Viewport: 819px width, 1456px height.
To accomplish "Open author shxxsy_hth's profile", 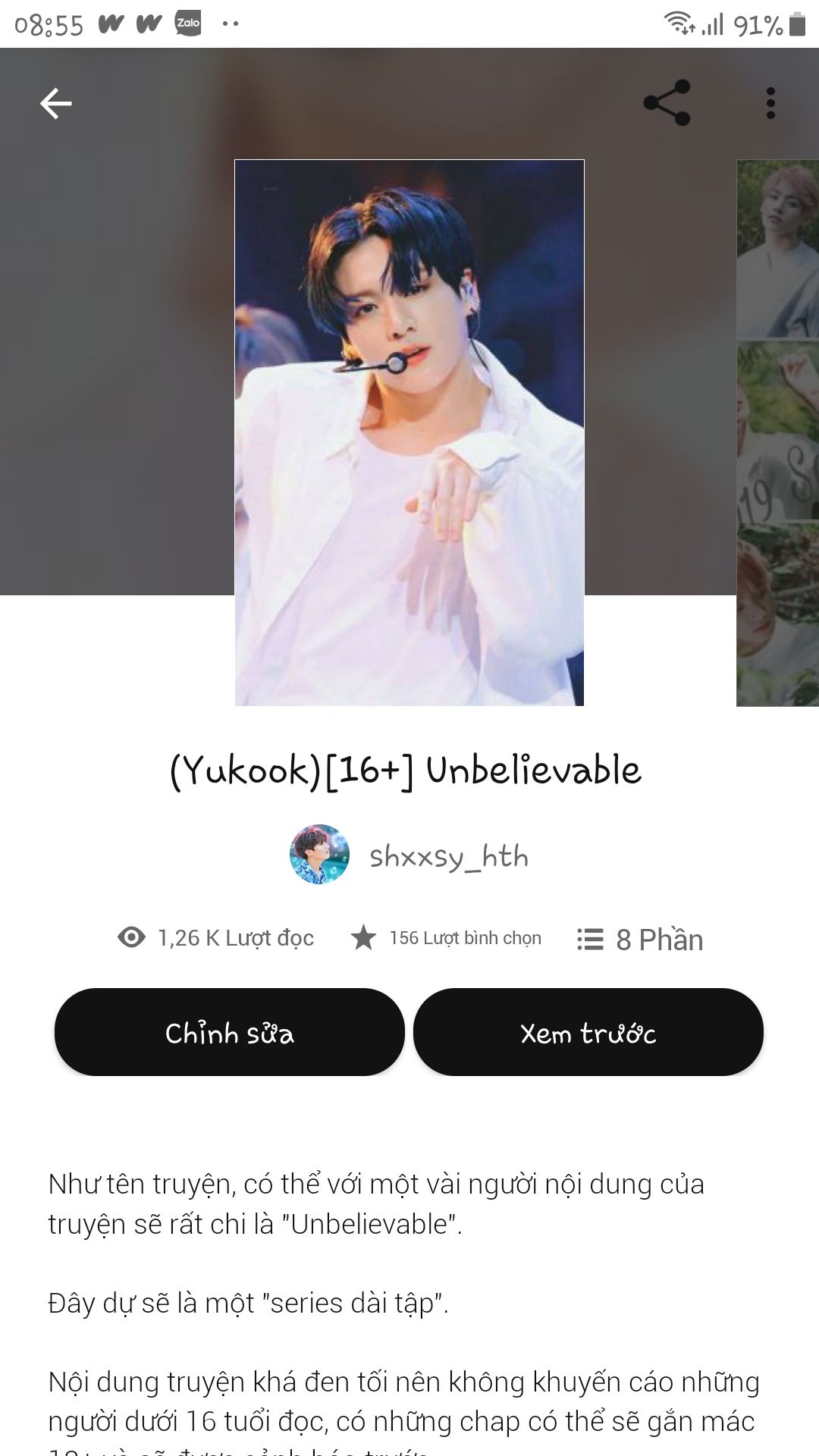I will coord(409,855).
